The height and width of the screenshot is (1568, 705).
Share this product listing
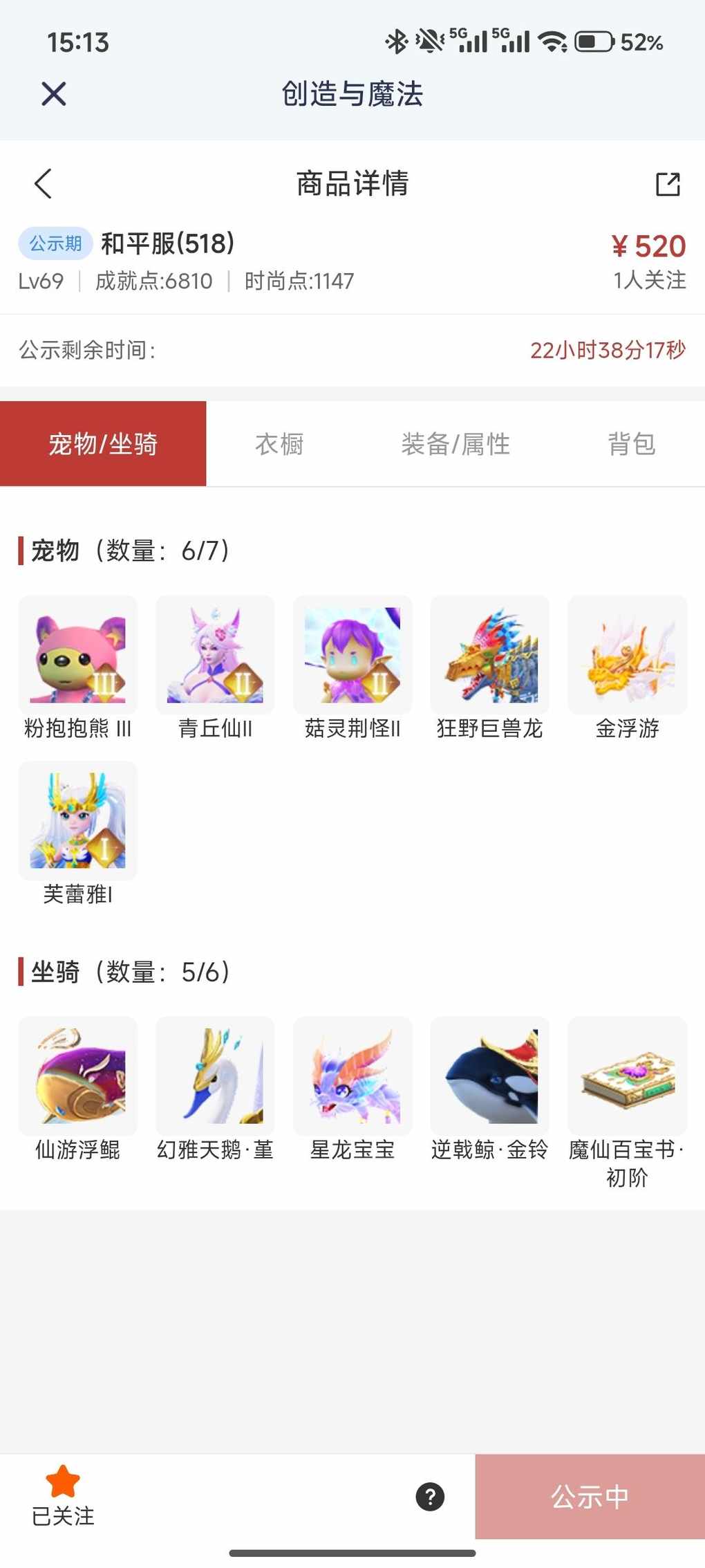coord(668,184)
